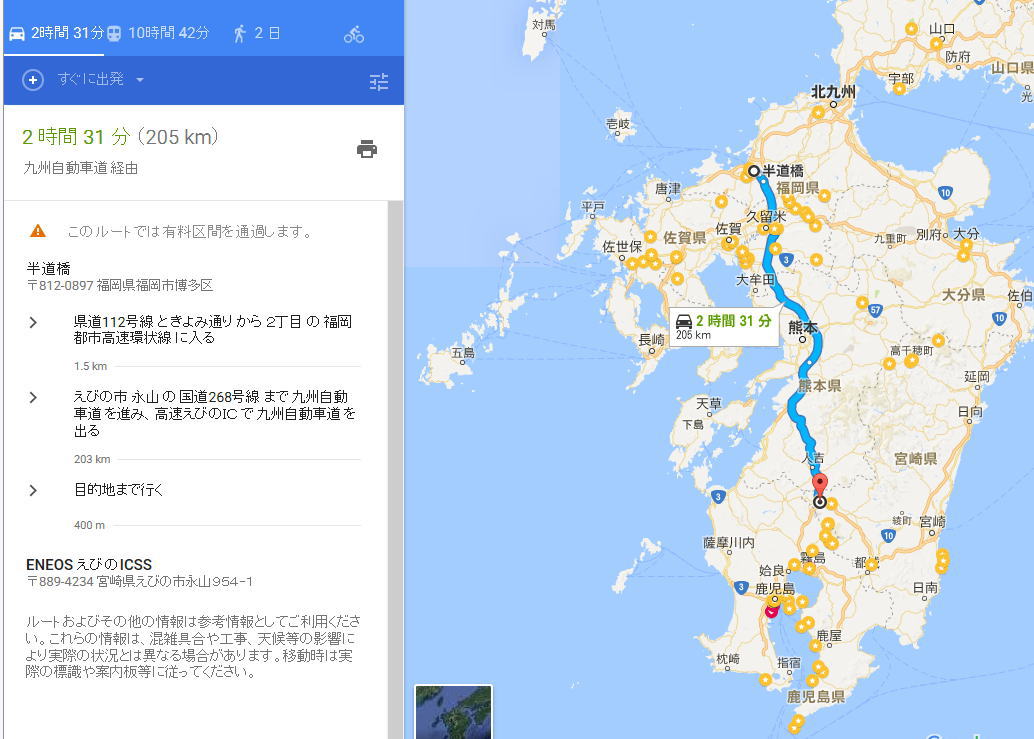This screenshot has width=1034, height=739.
Task: Expand the 県道112号線 step
Action: click(33, 322)
